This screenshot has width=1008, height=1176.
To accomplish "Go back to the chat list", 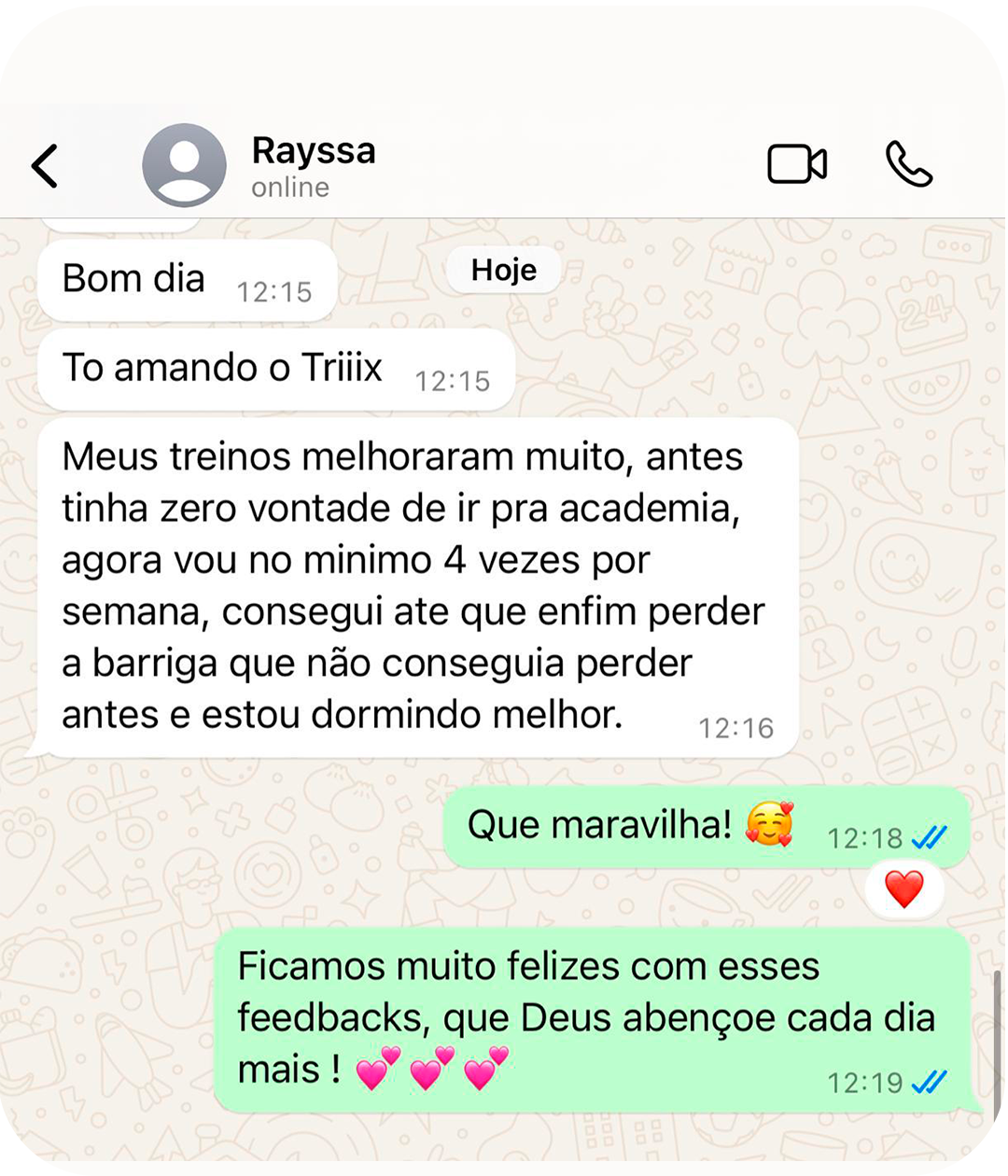I will (x=45, y=166).
